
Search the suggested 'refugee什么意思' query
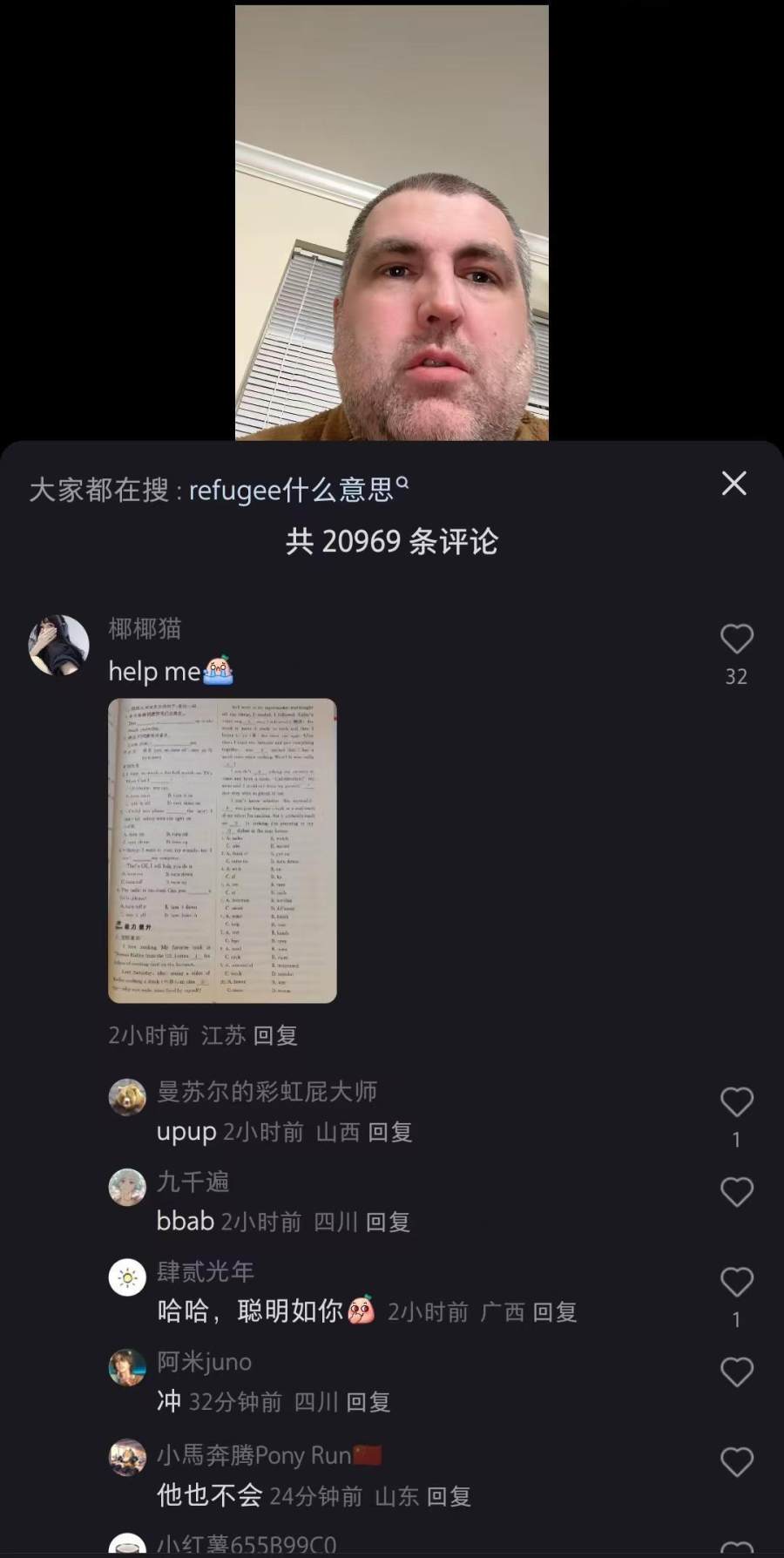pyautogui.click(x=296, y=490)
